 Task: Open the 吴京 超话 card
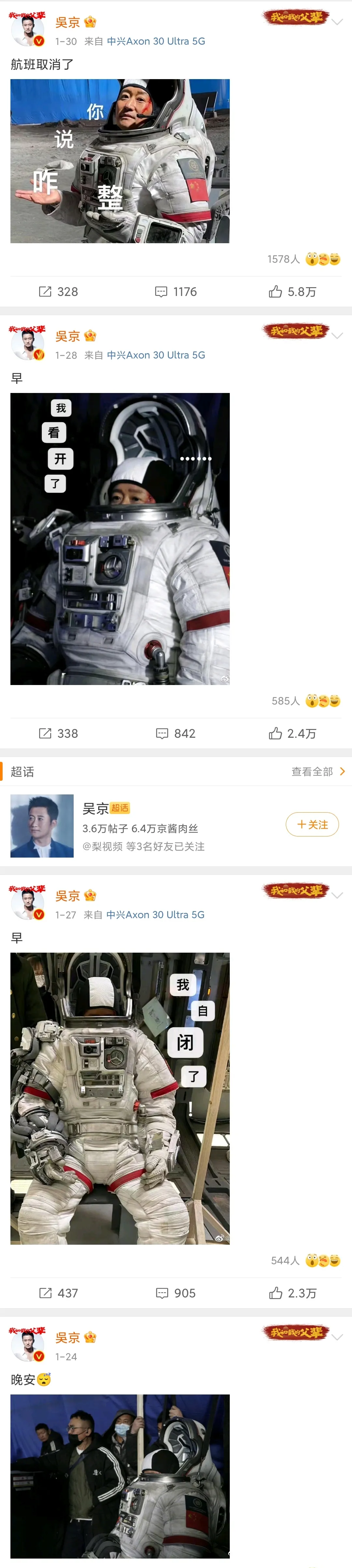(144, 826)
